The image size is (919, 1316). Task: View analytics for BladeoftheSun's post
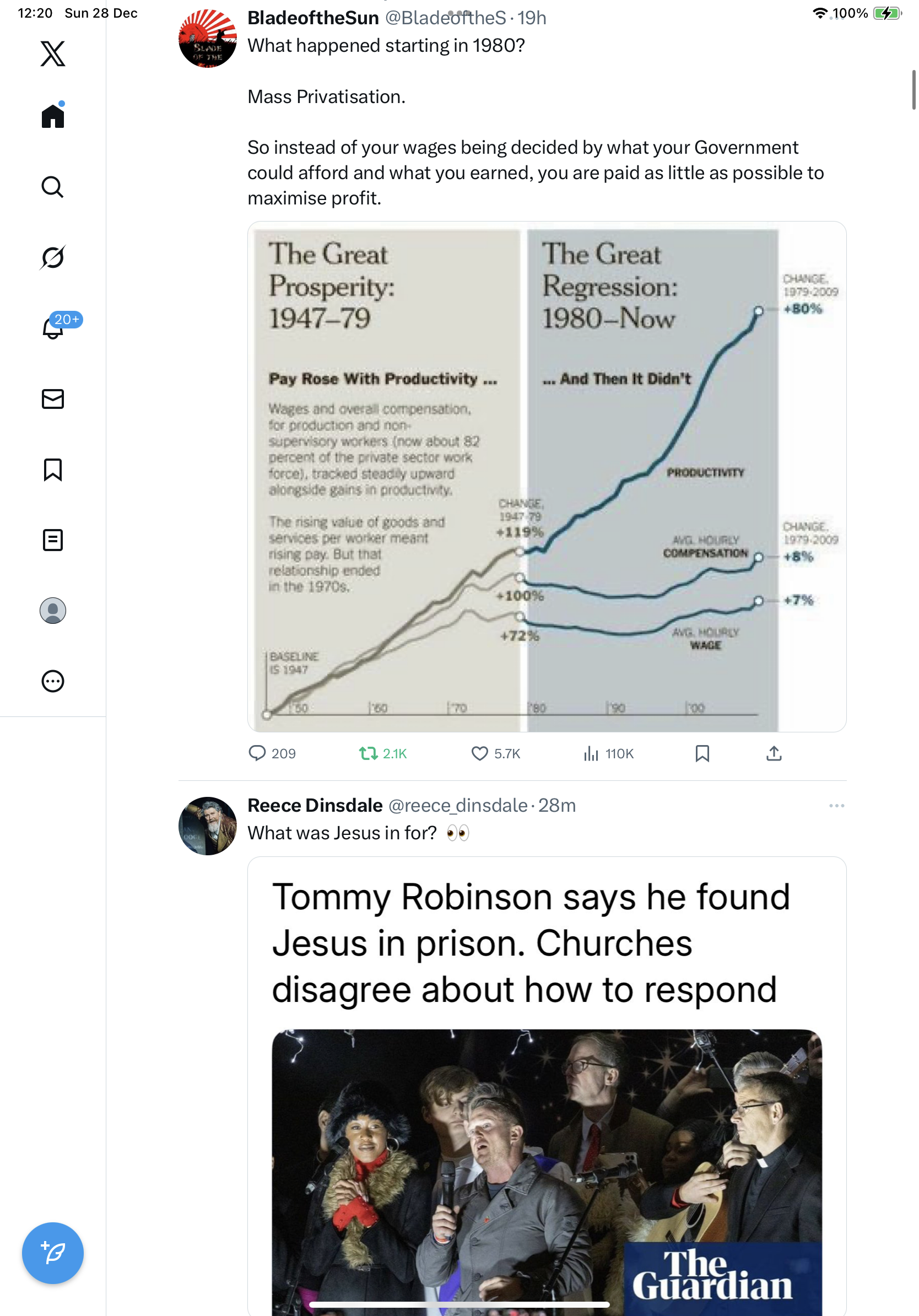(591, 753)
